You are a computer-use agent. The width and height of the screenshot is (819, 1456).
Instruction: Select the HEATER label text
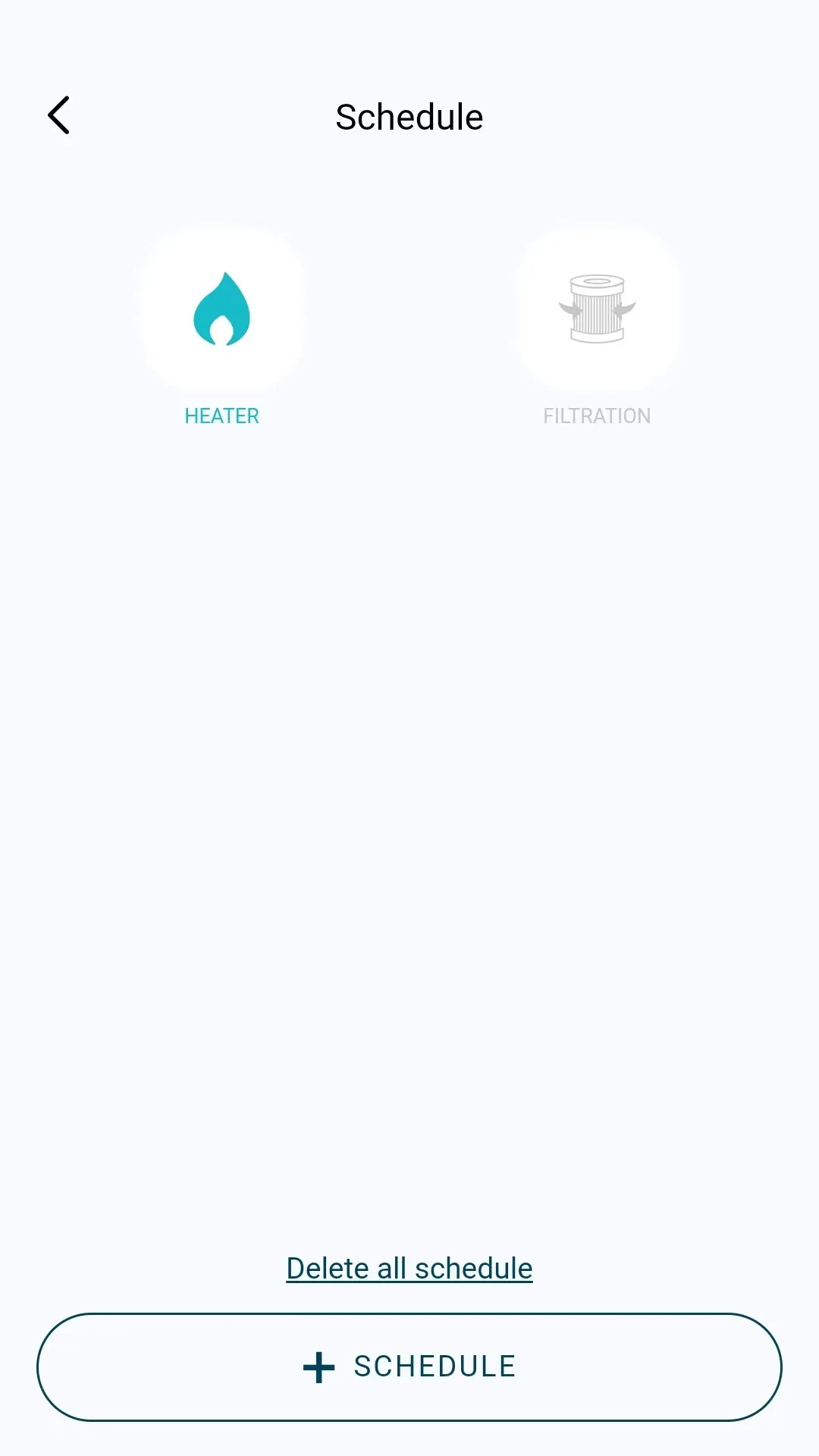[x=221, y=416]
